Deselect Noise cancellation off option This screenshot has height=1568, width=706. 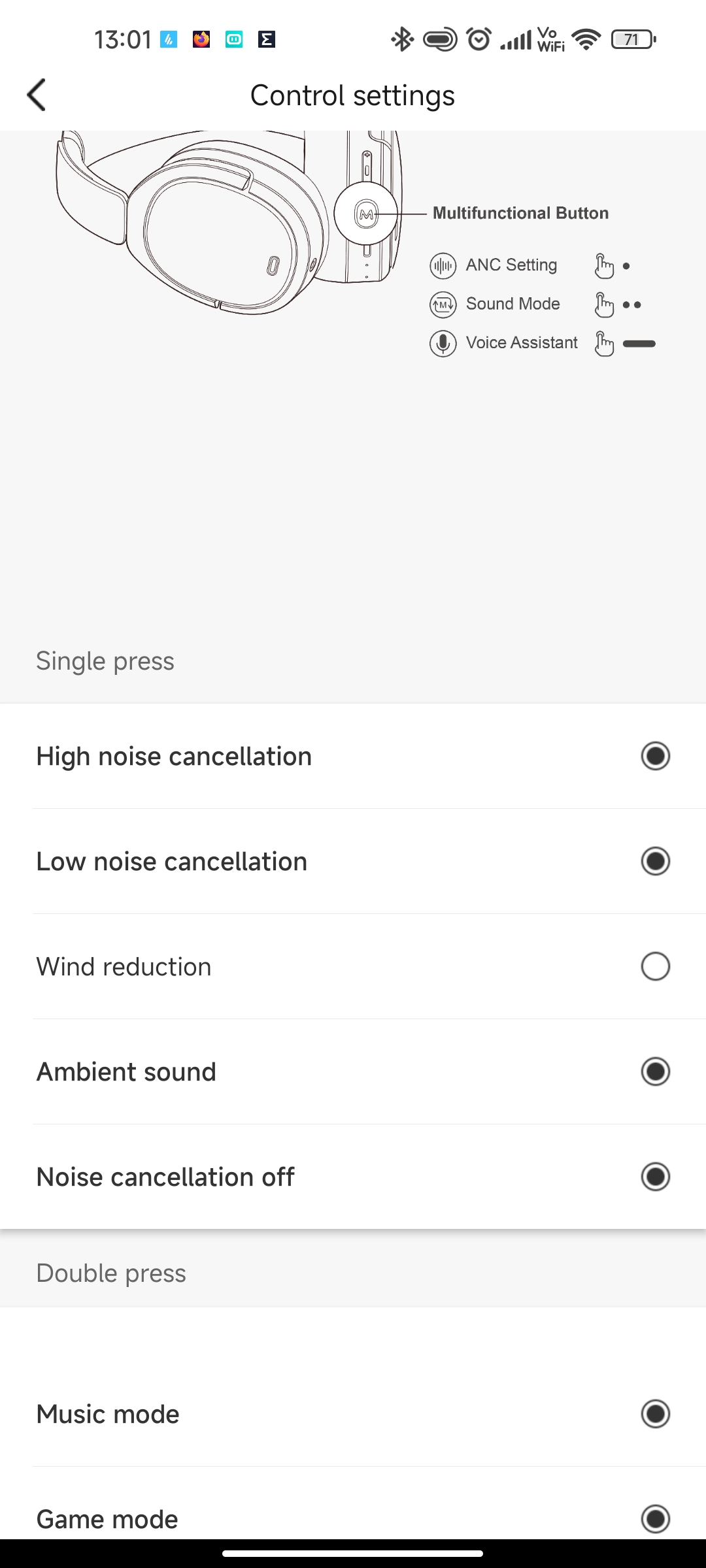(x=655, y=1177)
